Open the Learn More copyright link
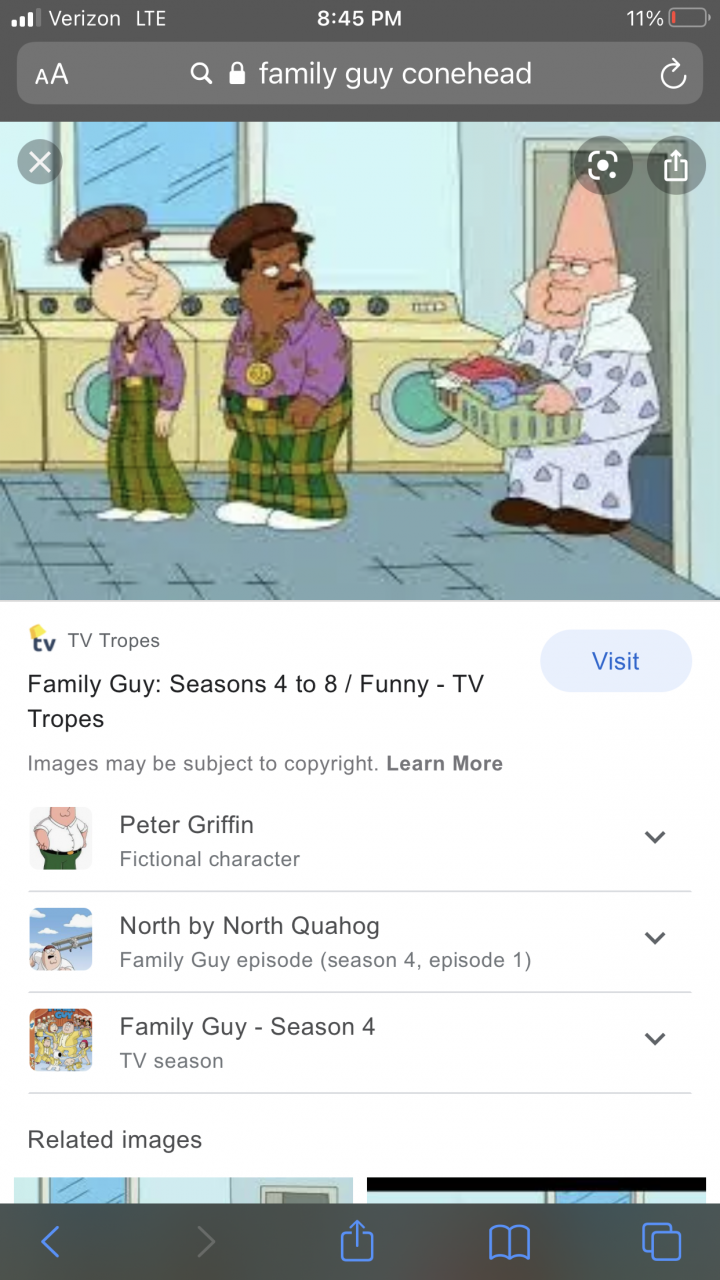 coord(445,764)
